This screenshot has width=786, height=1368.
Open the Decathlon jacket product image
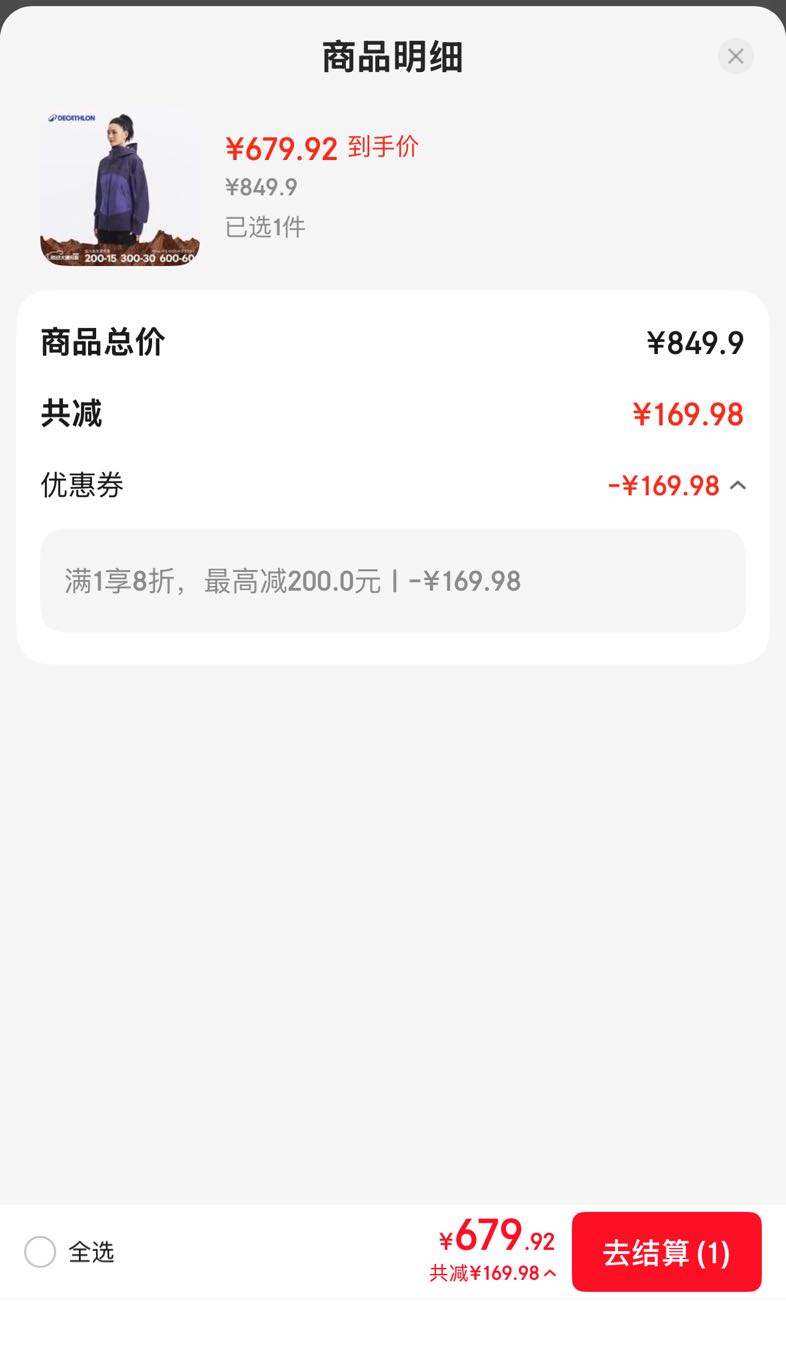click(x=120, y=187)
